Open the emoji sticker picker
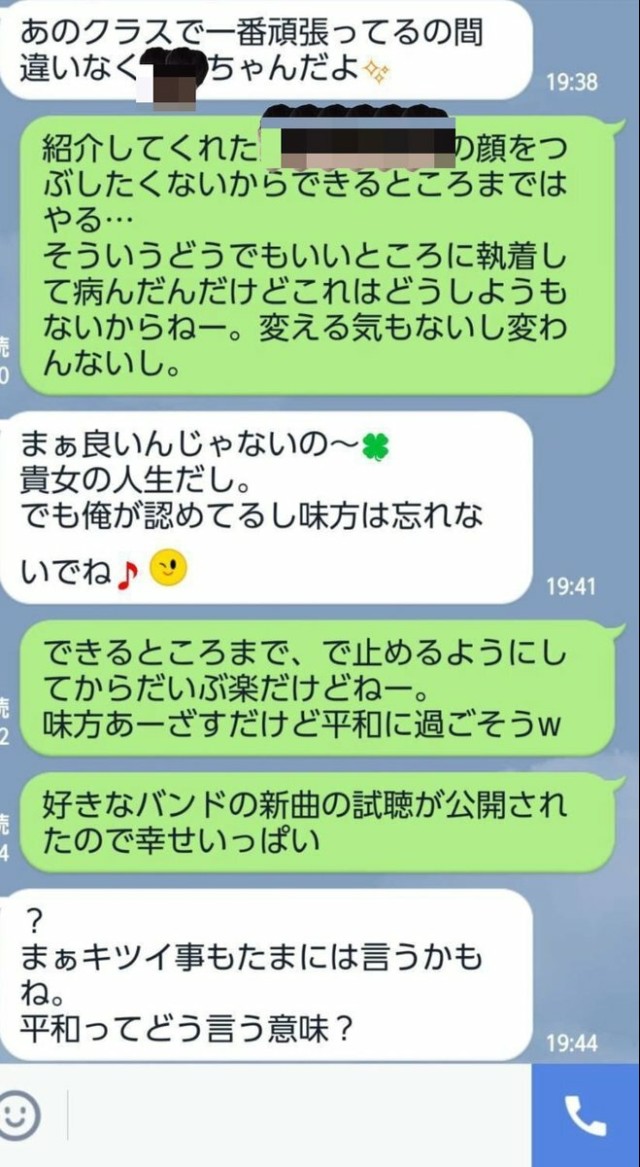640x1167 pixels. click(x=20, y=1114)
